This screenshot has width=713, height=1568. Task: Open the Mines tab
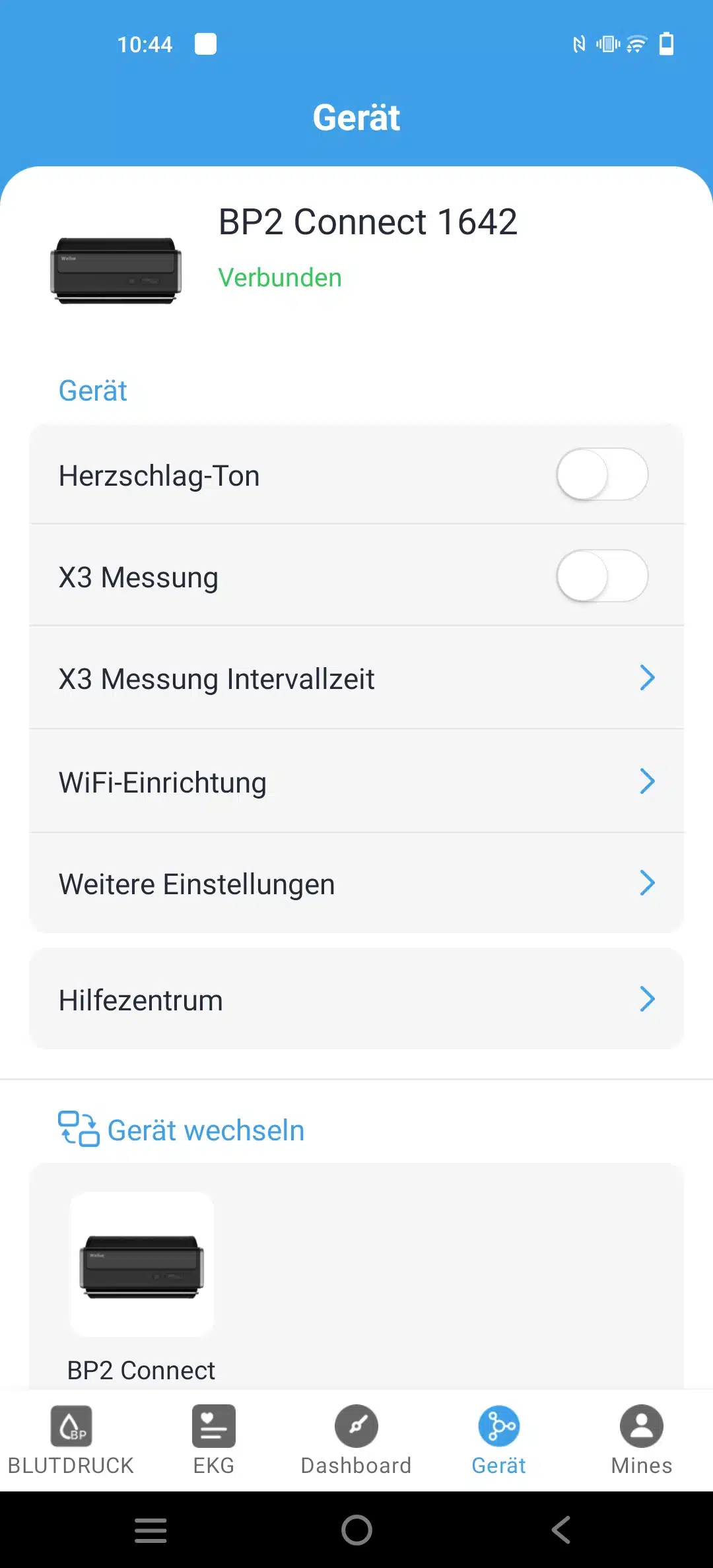tap(641, 1440)
